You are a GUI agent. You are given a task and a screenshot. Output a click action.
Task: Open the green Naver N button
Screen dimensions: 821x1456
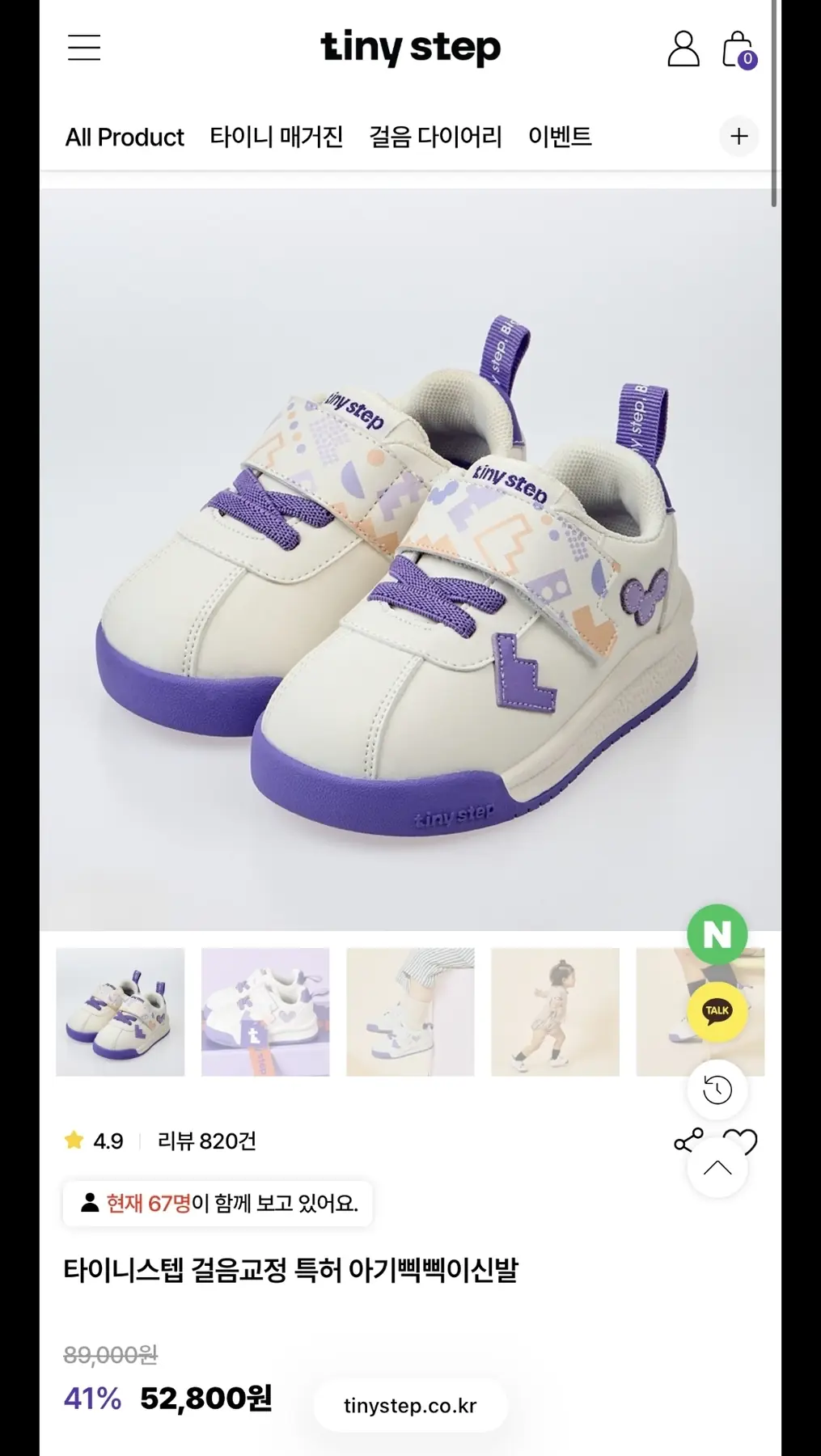pyautogui.click(x=717, y=935)
